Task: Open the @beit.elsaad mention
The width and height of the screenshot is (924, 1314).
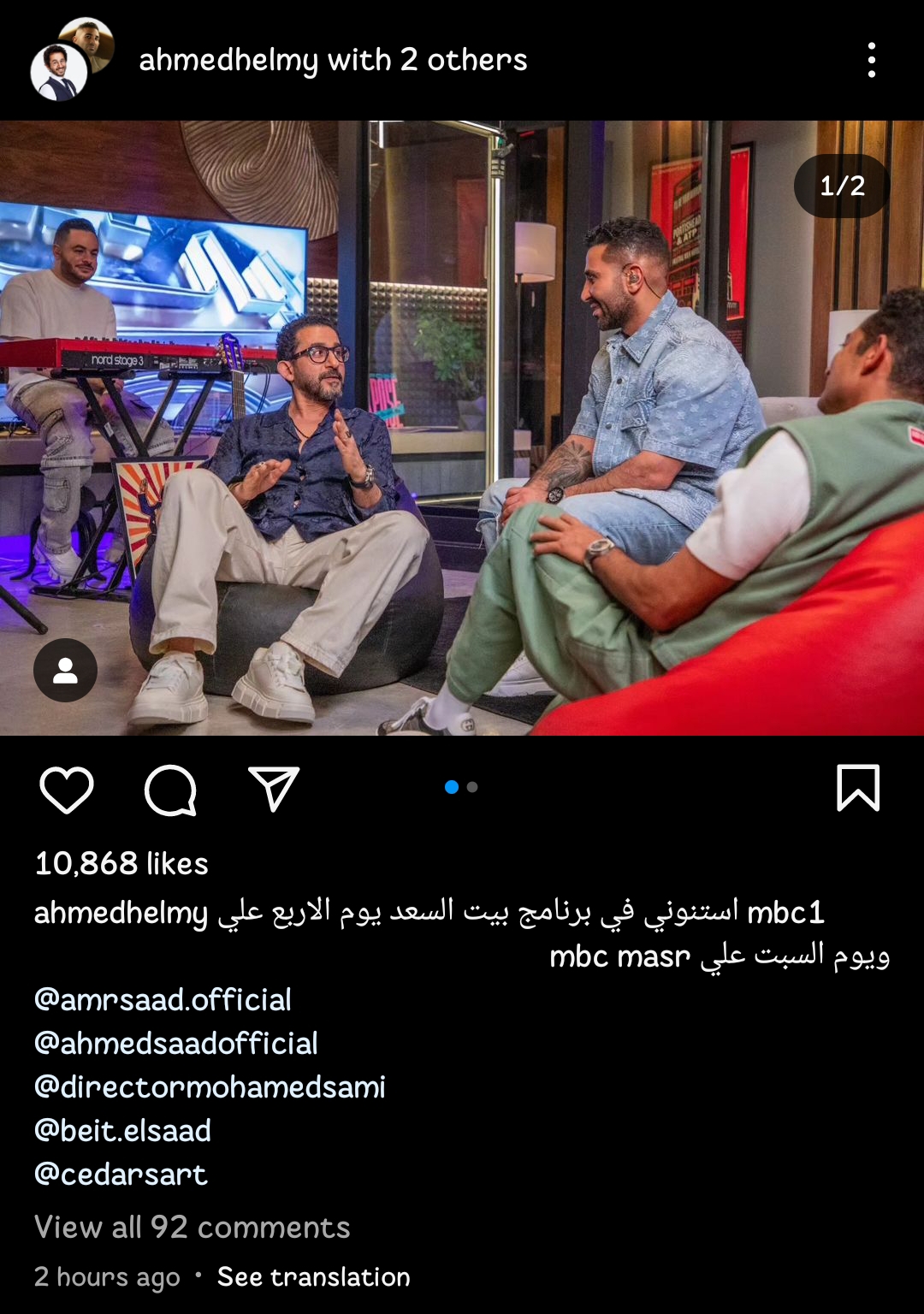Action: tap(122, 1131)
